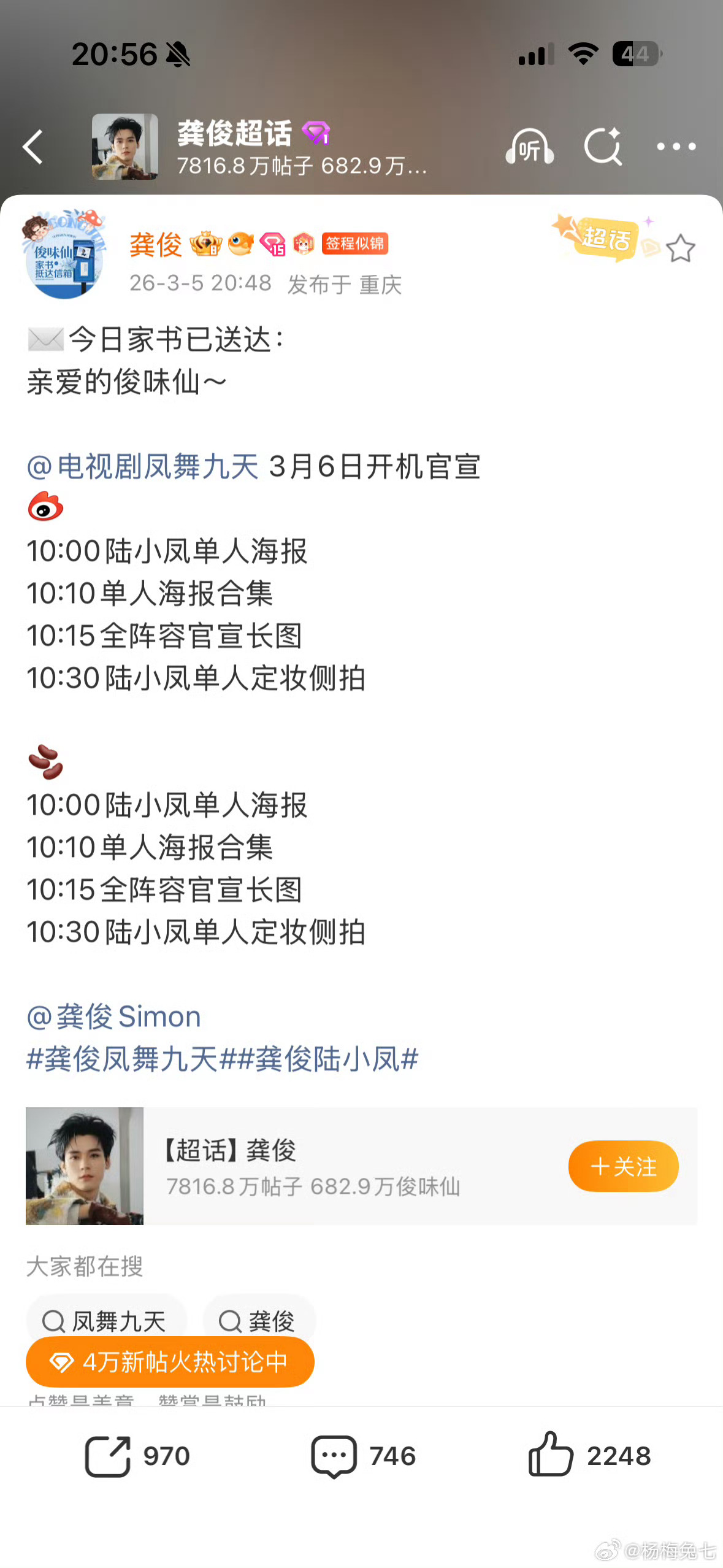Tap 龚俊's profile avatar on the post
This screenshot has width=723, height=1568.
tap(63, 258)
